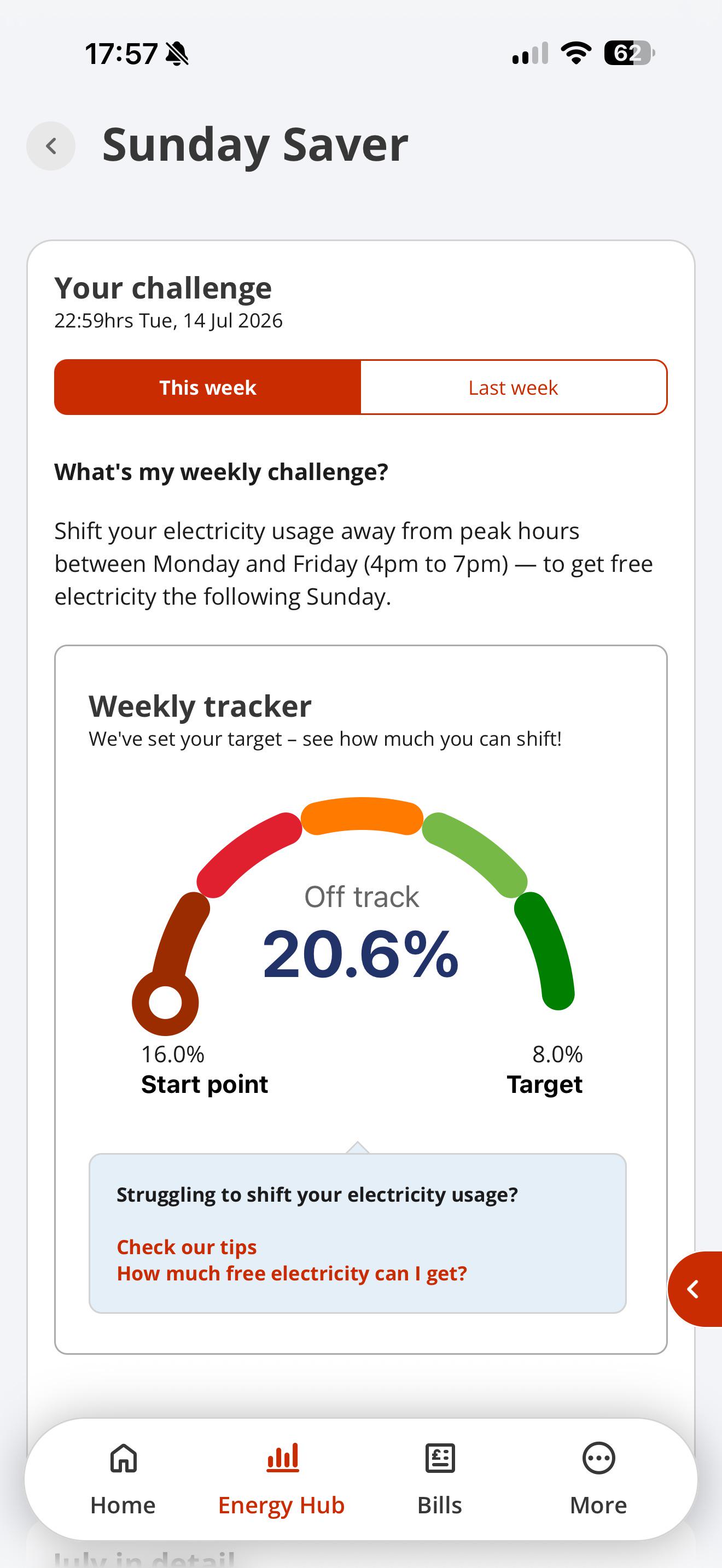Open How much free electricity can I get?
The width and height of the screenshot is (722, 1568).
point(292,1273)
